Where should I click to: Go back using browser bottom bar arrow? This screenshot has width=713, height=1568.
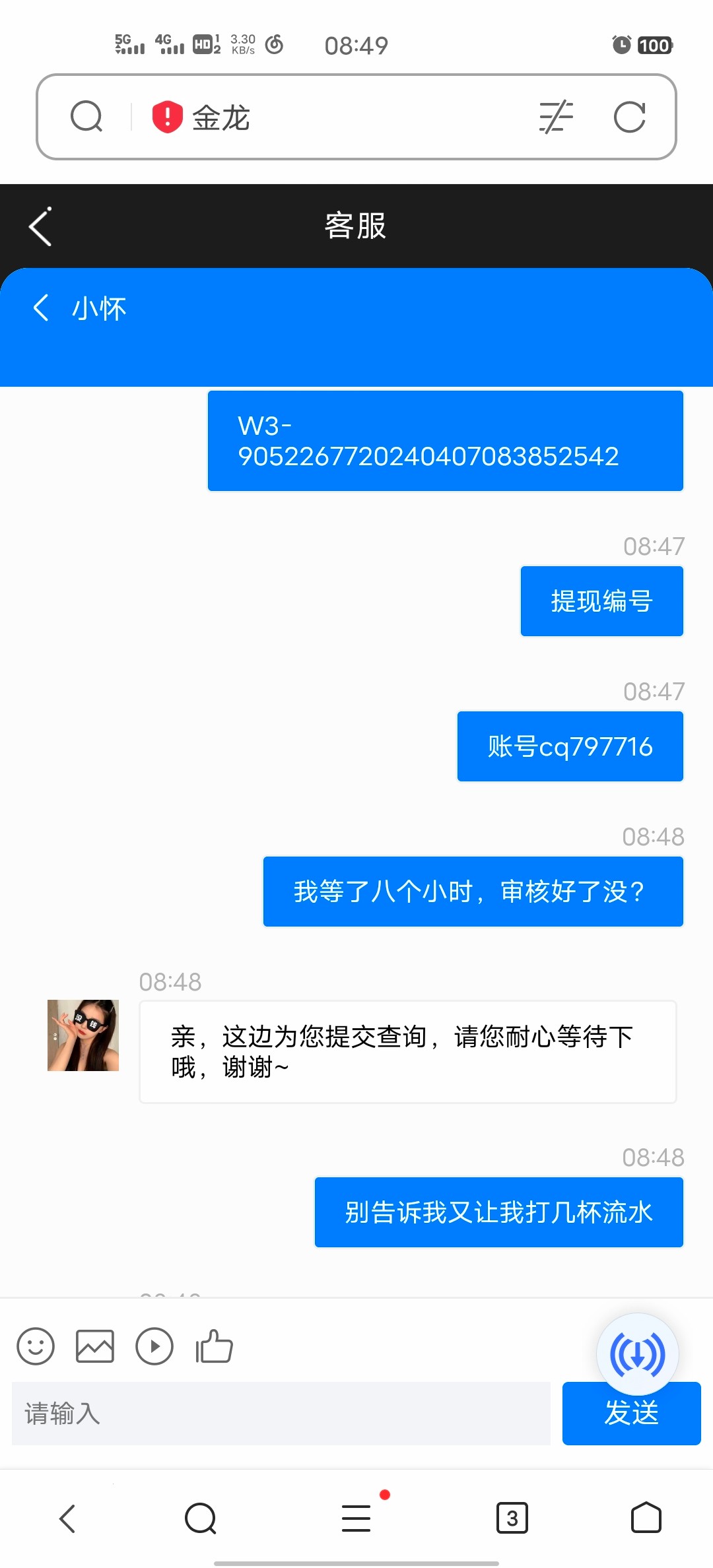[68, 1519]
